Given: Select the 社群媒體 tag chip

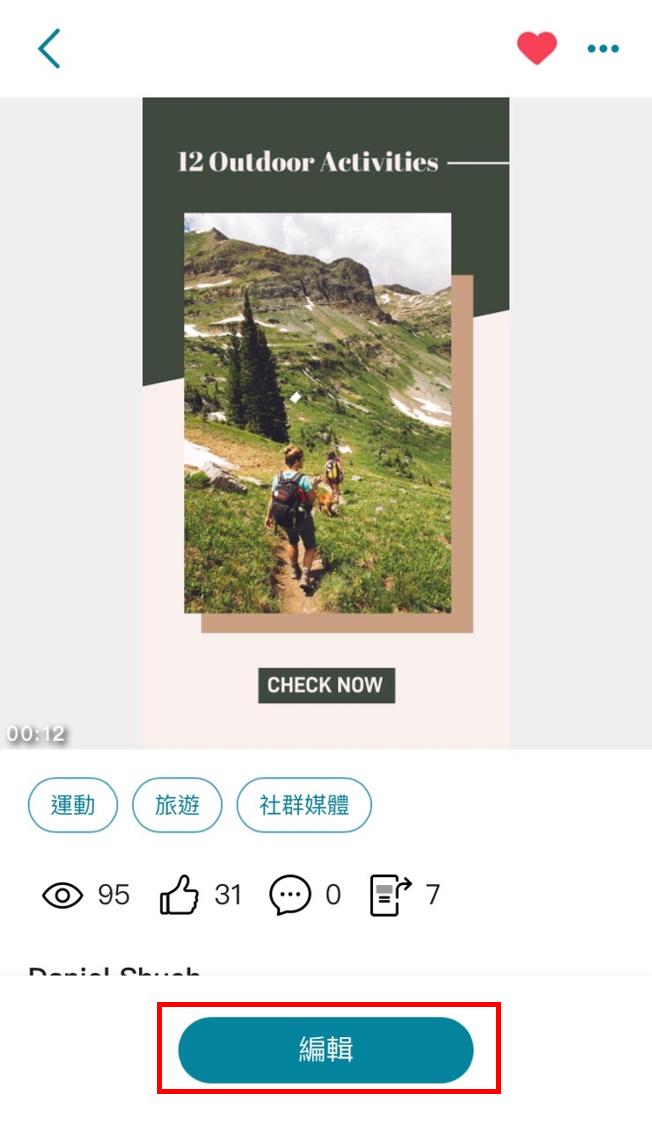Looking at the screenshot, I should (x=304, y=805).
